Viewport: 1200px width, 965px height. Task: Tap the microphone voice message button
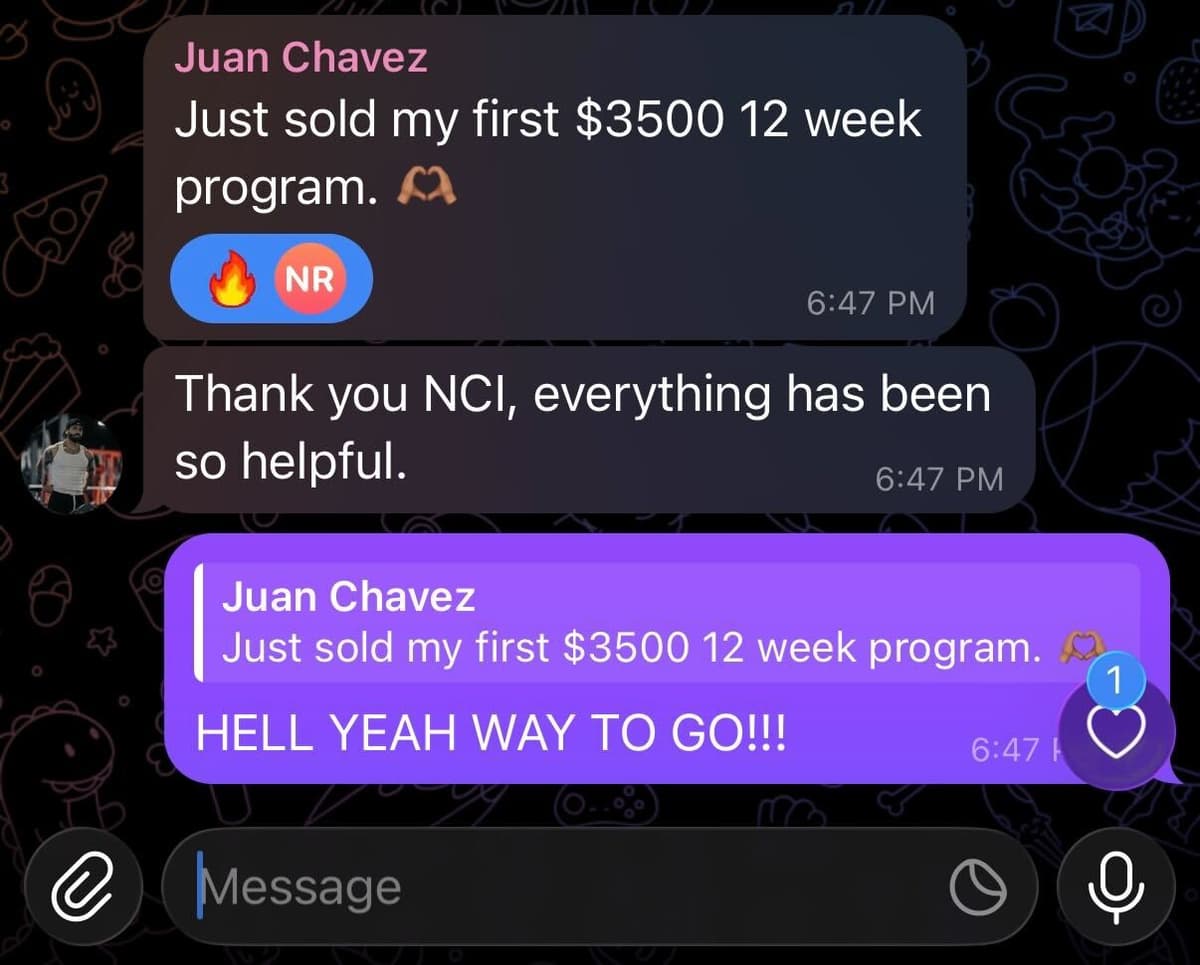click(1115, 888)
